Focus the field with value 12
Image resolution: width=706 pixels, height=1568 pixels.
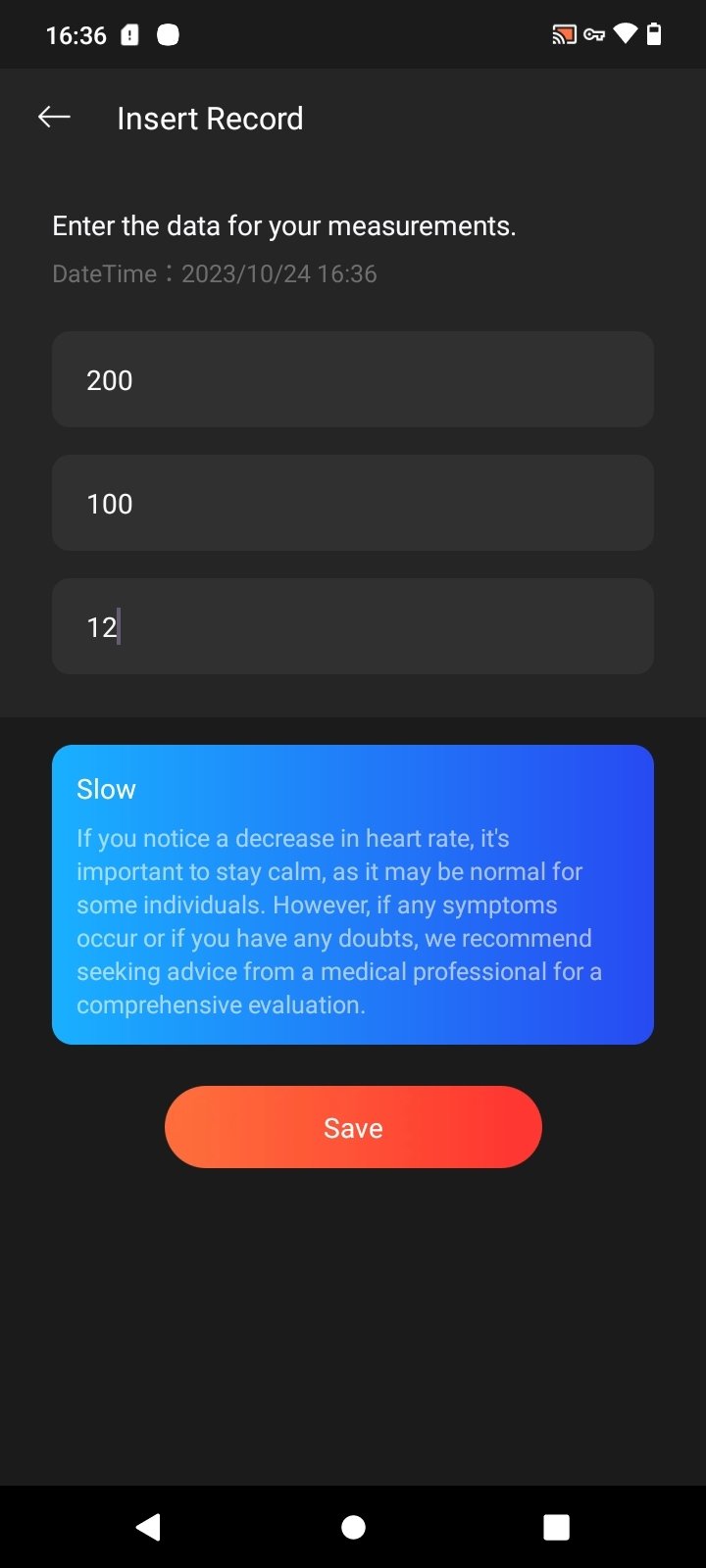pos(353,626)
